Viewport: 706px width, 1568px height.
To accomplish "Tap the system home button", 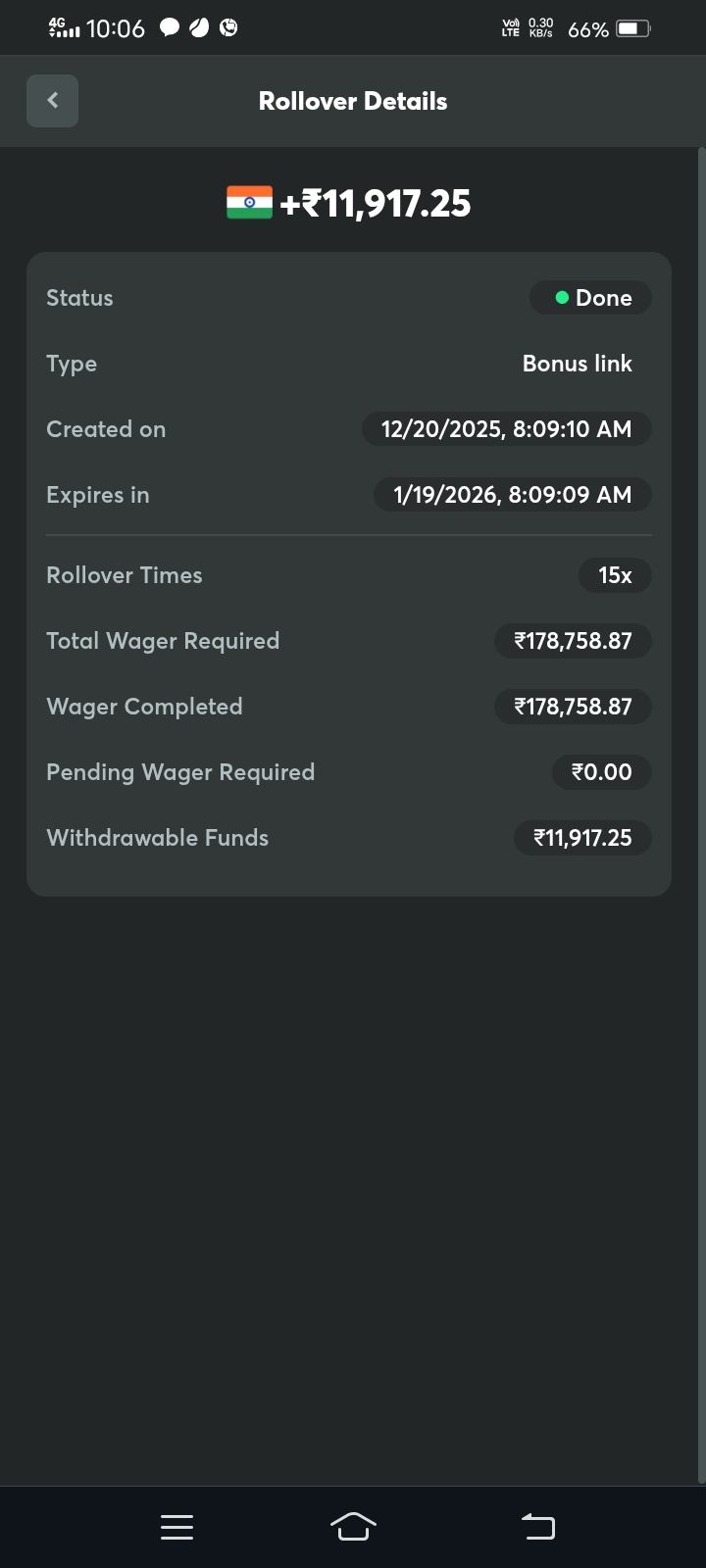I will pyautogui.click(x=353, y=1527).
